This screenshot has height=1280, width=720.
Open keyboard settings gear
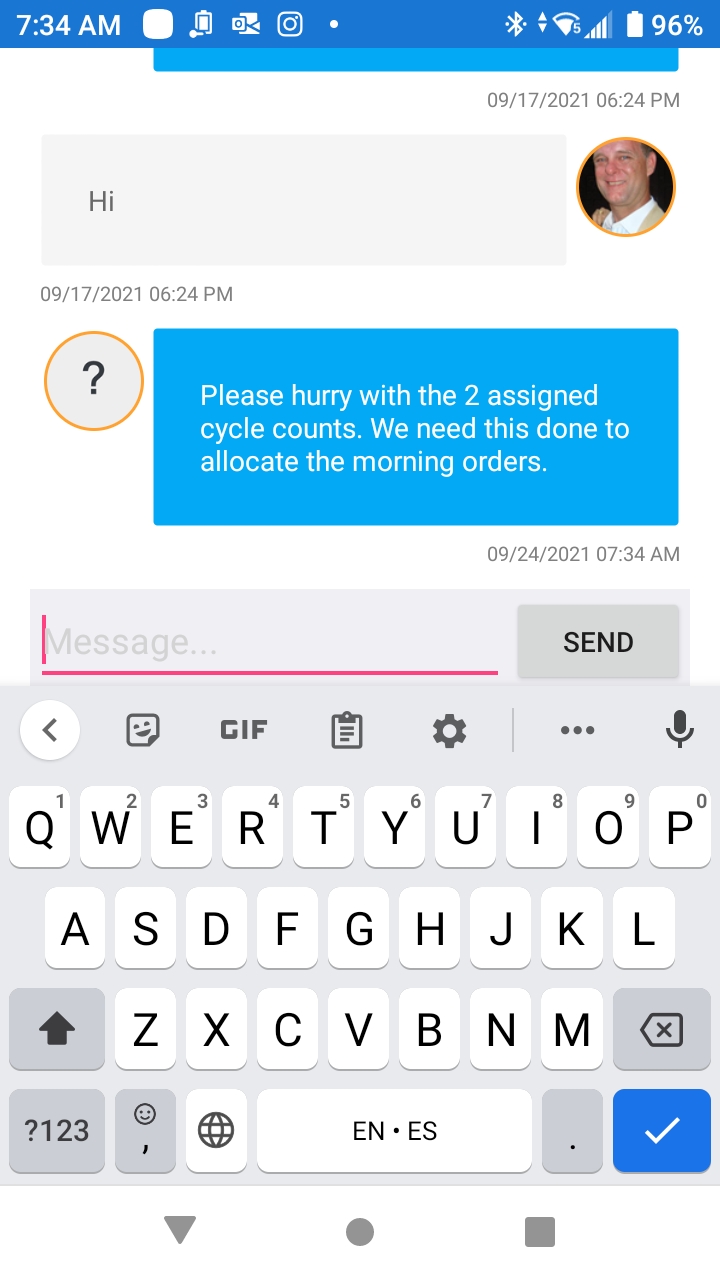point(449,730)
